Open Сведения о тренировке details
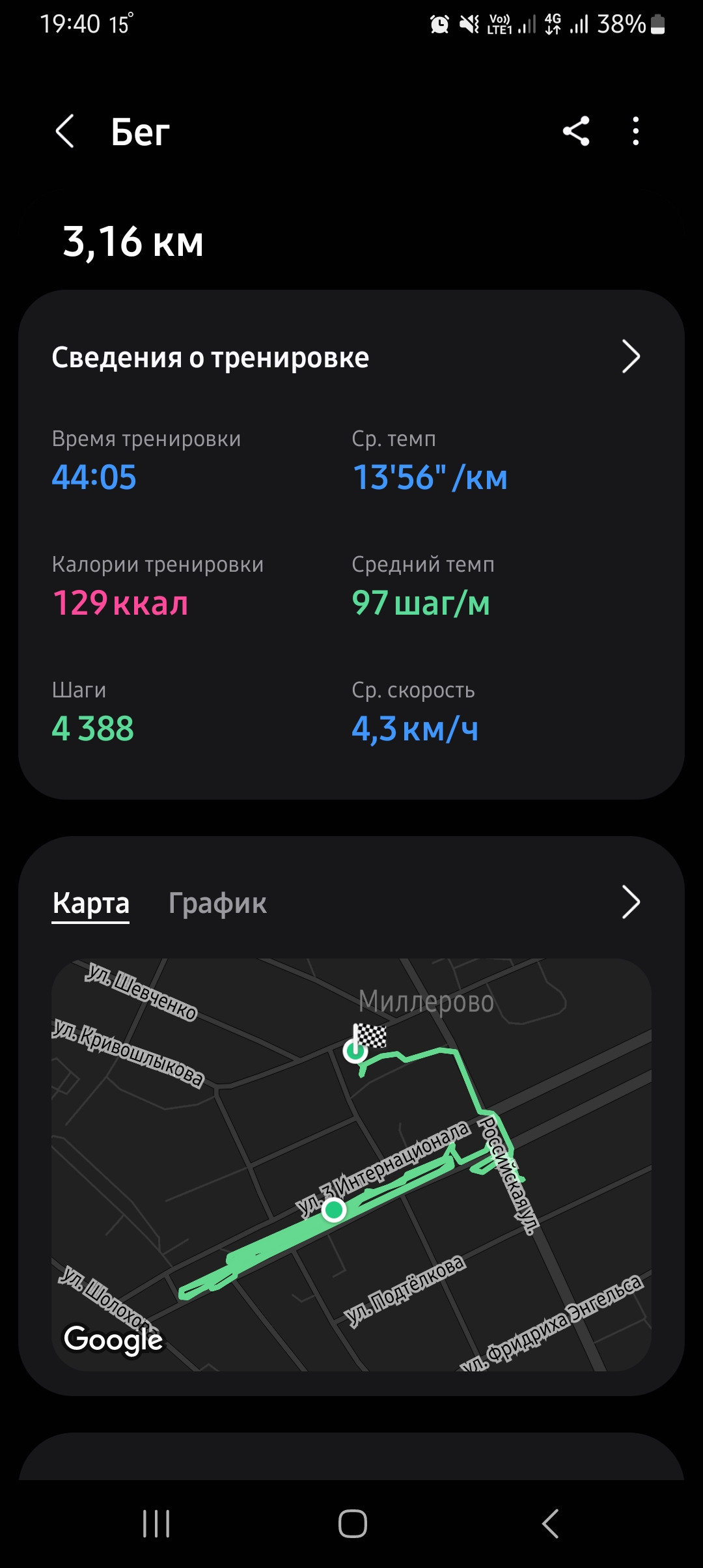This screenshot has width=703, height=1568. coord(351,357)
